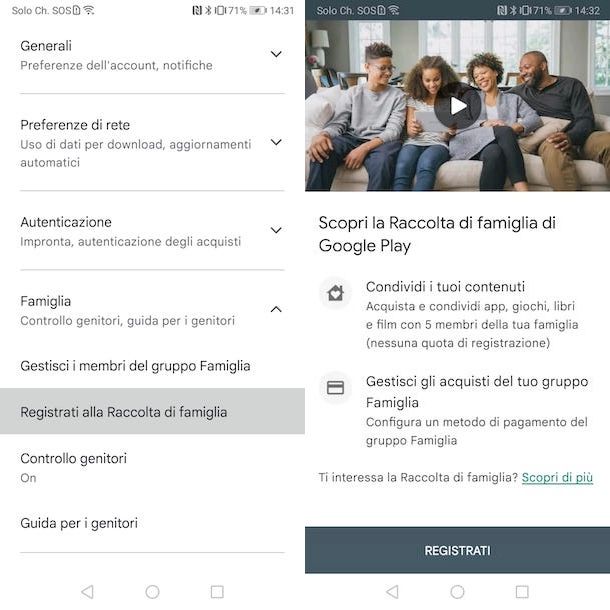Open Guida per i genitori

point(79,523)
